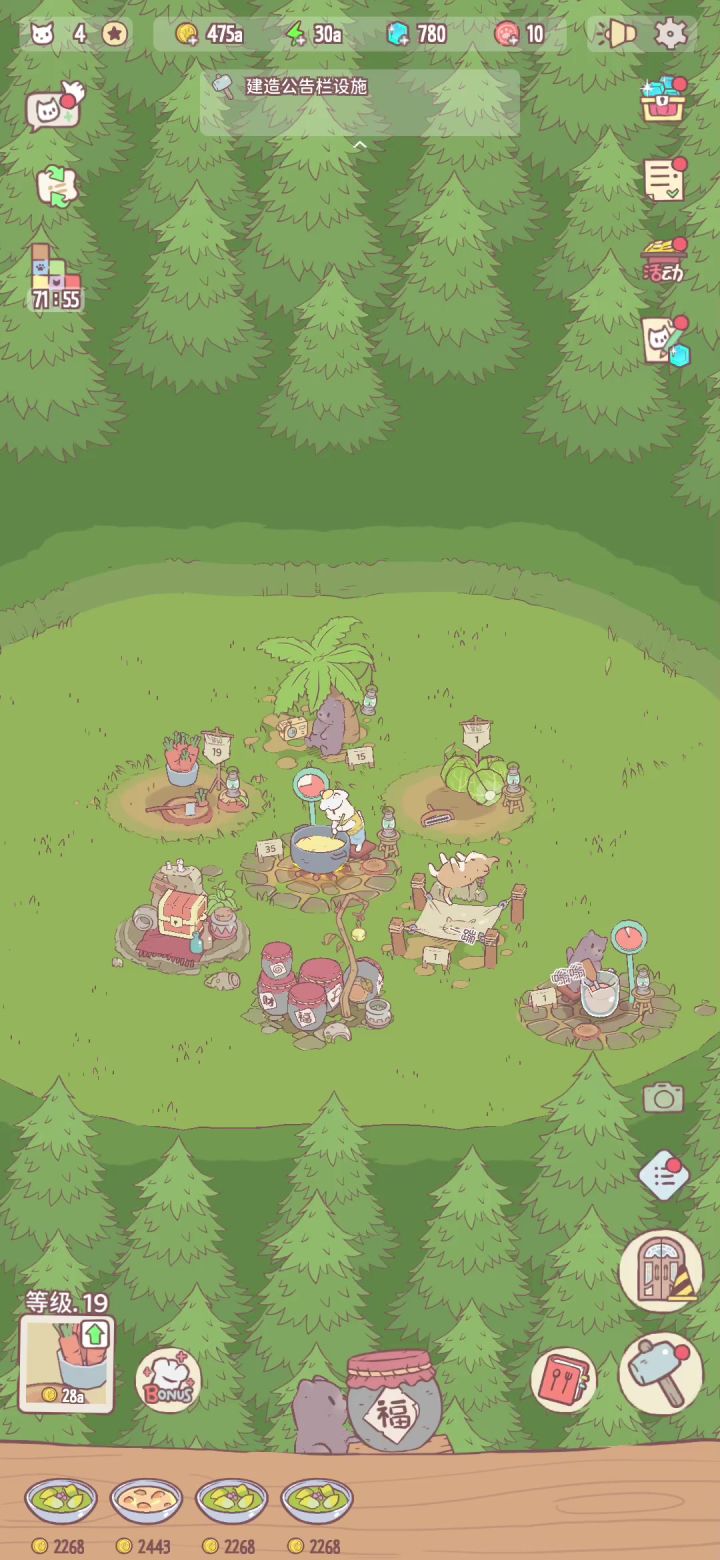Viewport: 720px width, 1560px height.
Task: Add gold coins at 475a counter
Action: tap(211, 34)
